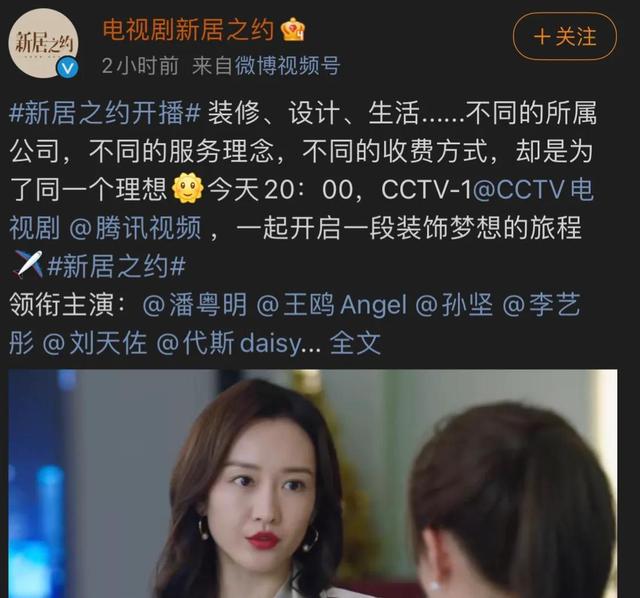Image resolution: width=640 pixels, height=598 pixels.
Task: Expand the post with 全文
Action: pos(355,343)
